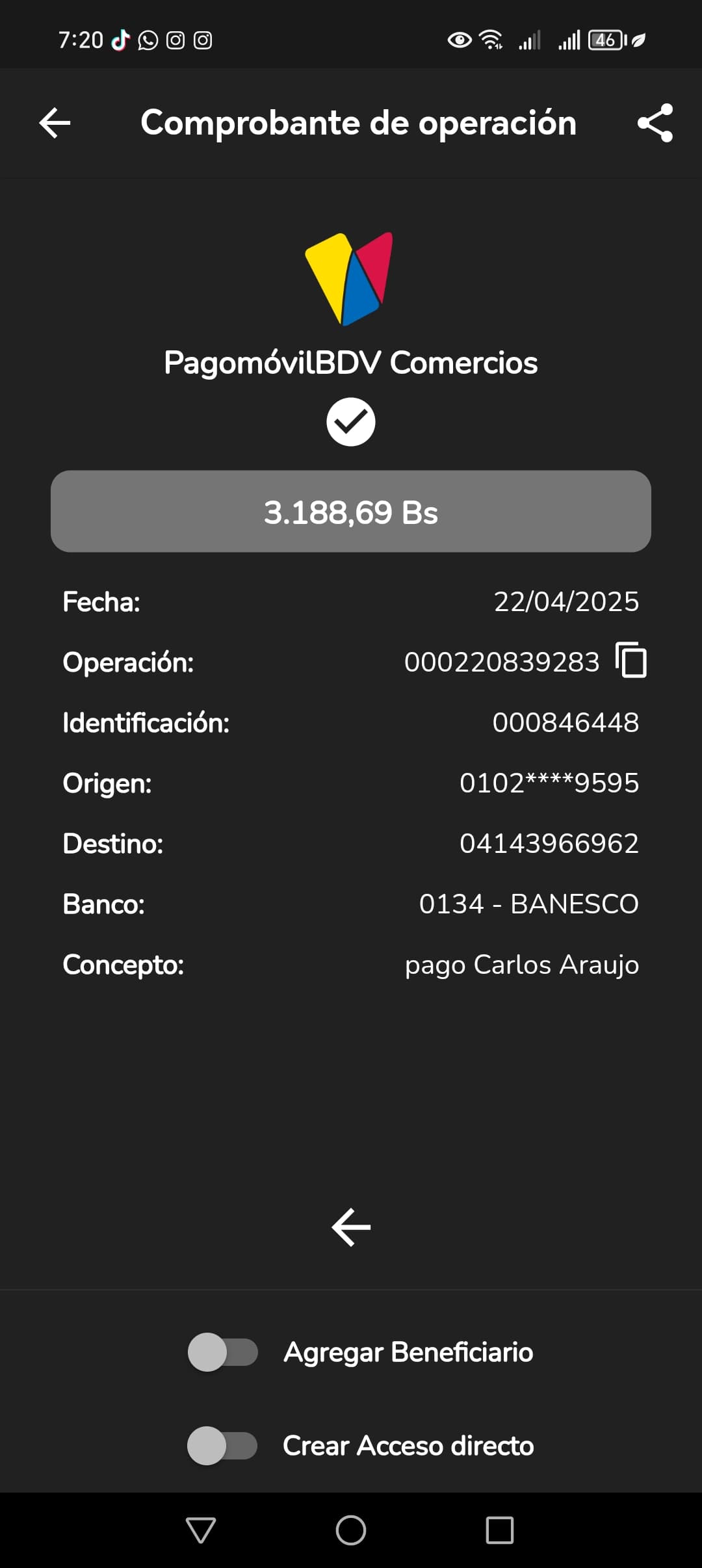The height and width of the screenshot is (1568, 702).
Task: Copy the operation number 000220839283
Action: (631, 660)
